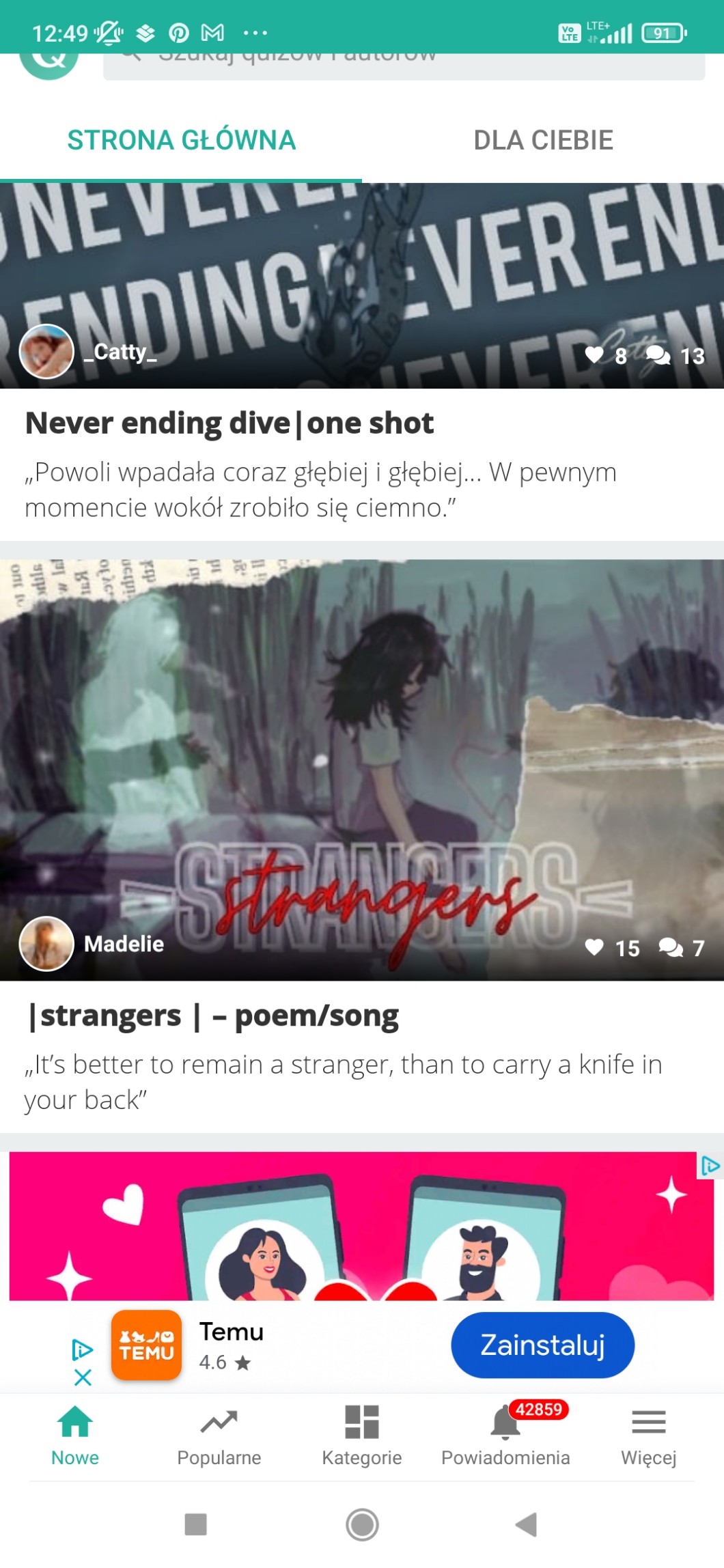This screenshot has height=1568, width=724.
Task: Tap the system home button
Action: (362, 1524)
